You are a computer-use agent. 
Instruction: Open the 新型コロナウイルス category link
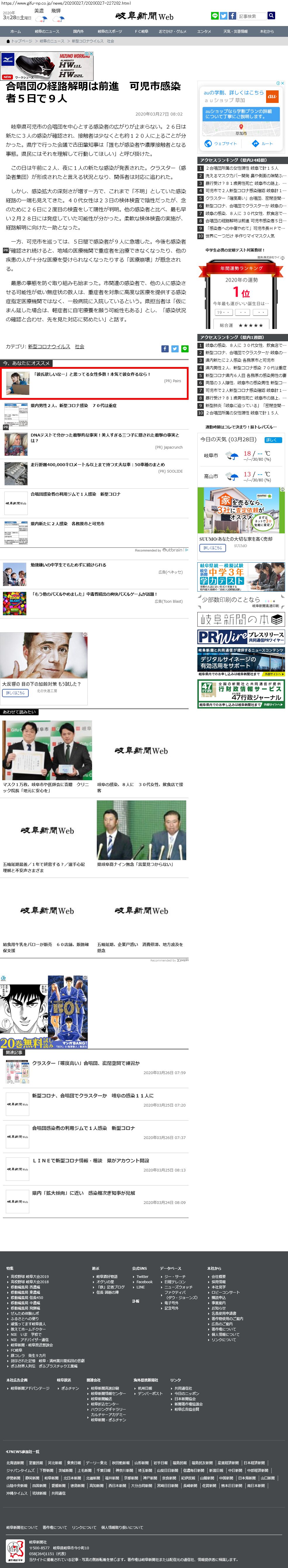coord(49,346)
